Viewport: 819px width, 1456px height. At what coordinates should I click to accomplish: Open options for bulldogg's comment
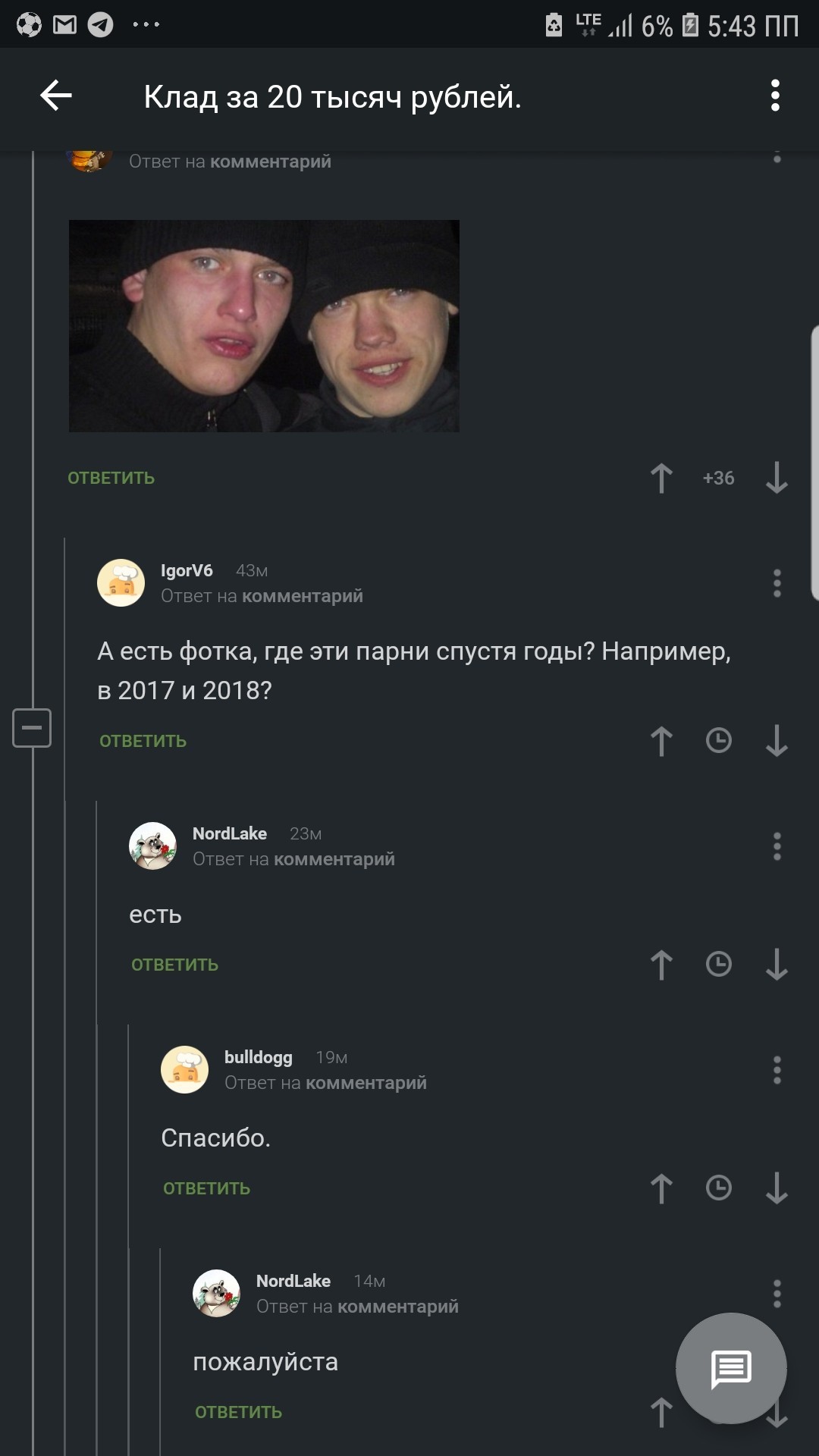pyautogui.click(x=777, y=1070)
